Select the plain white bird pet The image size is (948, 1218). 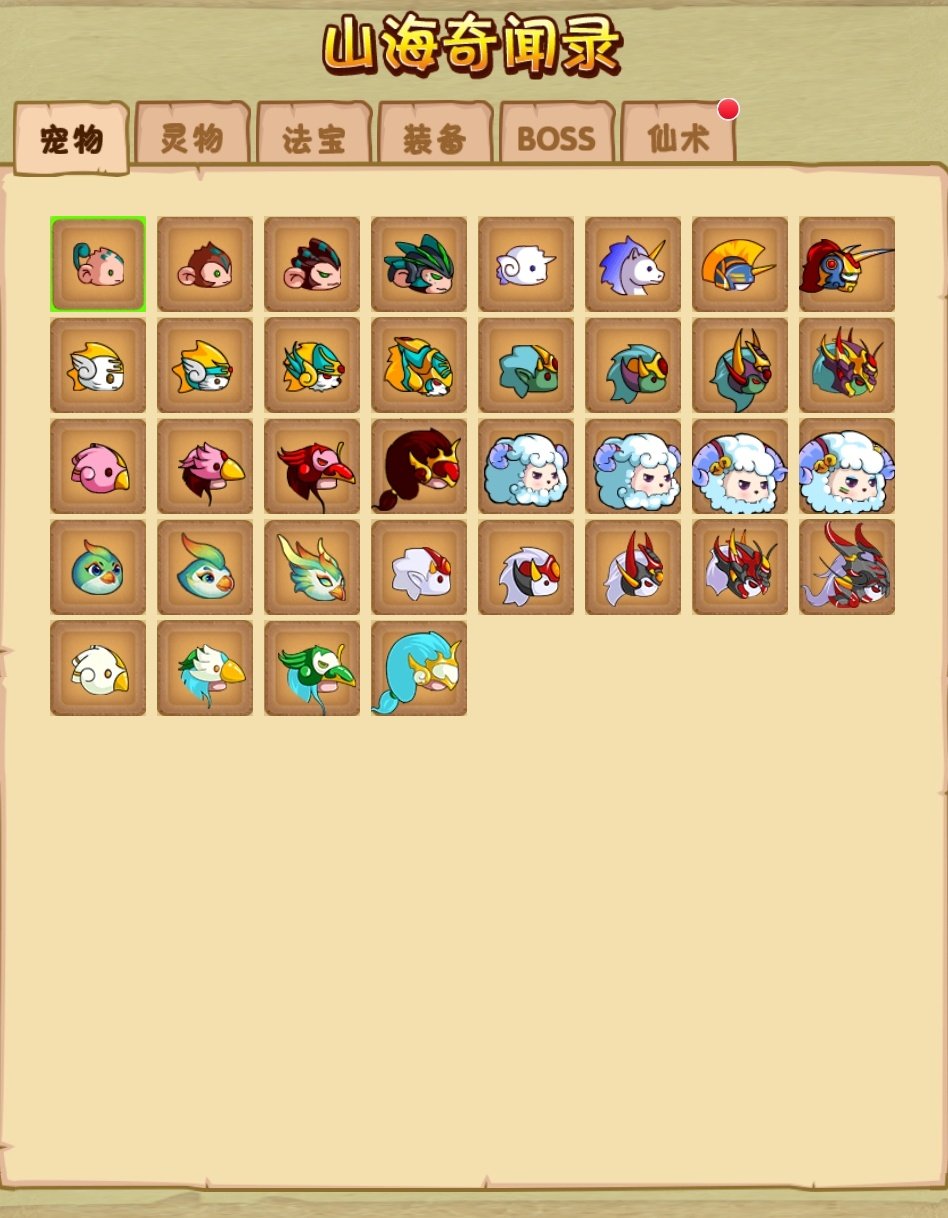[98, 669]
